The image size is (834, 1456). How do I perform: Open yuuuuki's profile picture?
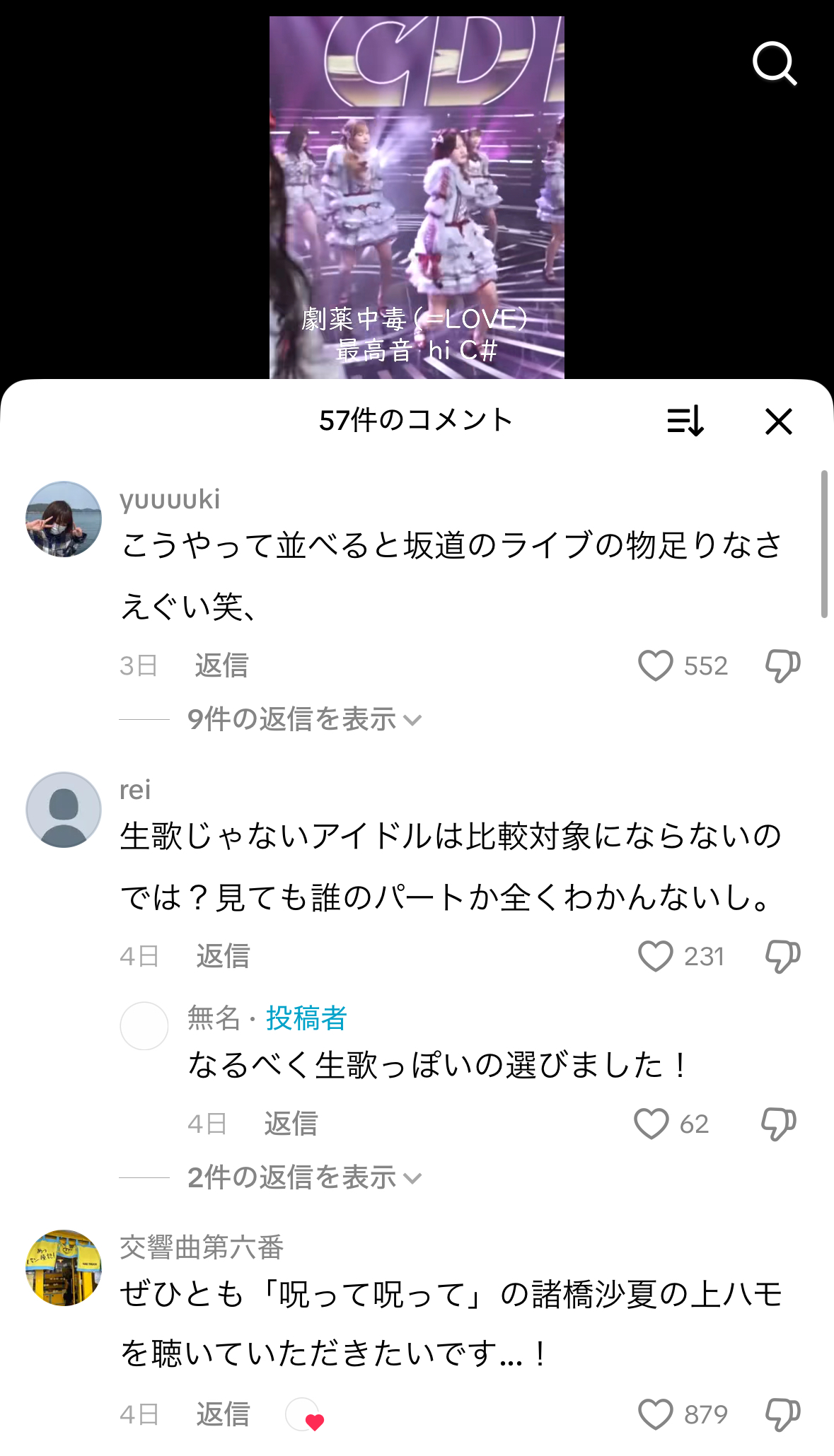pyautogui.click(x=64, y=519)
